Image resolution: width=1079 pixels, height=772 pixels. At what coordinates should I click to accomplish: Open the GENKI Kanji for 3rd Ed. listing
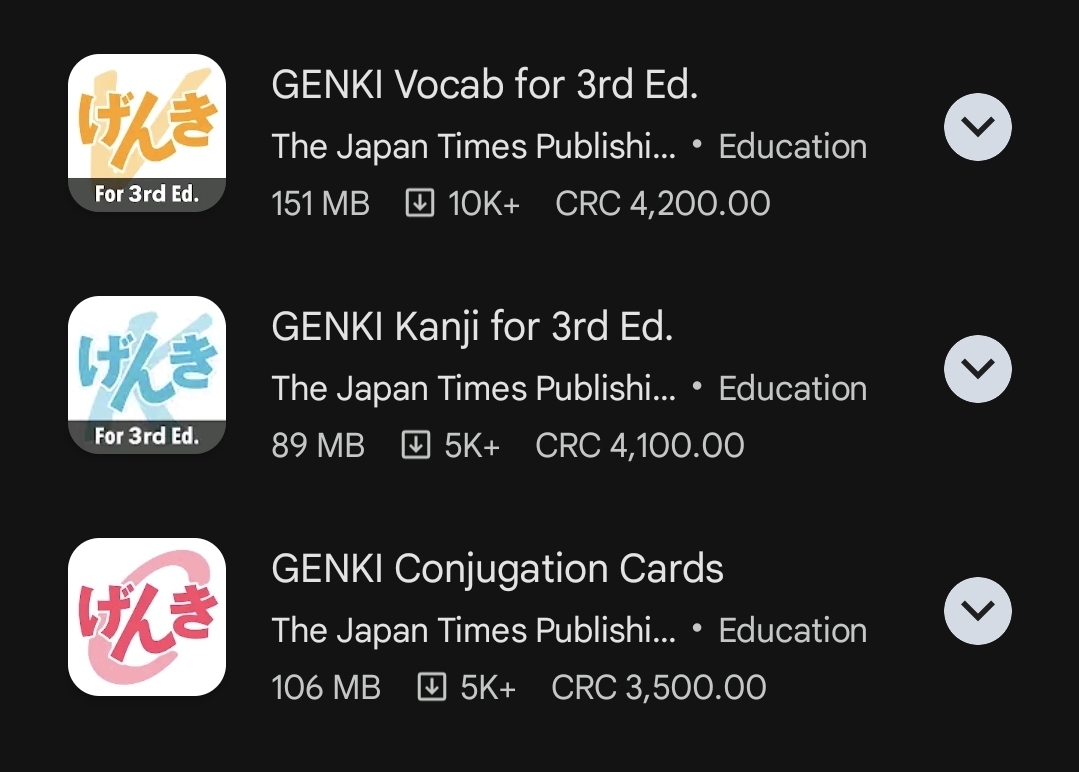tap(472, 328)
